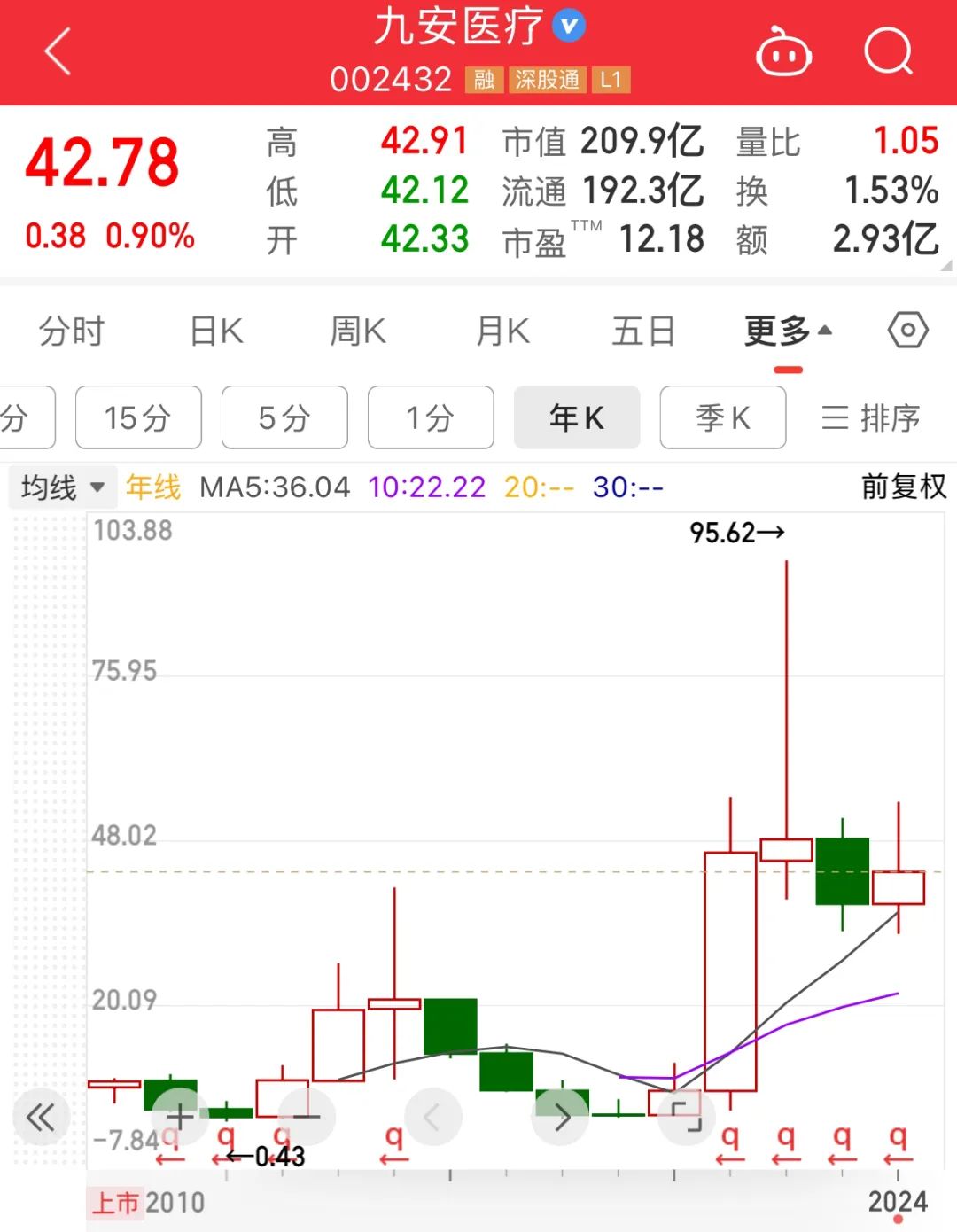Viewport: 957px width, 1232px height.
Task: Open chart settings hexagon icon
Action: 907,331
